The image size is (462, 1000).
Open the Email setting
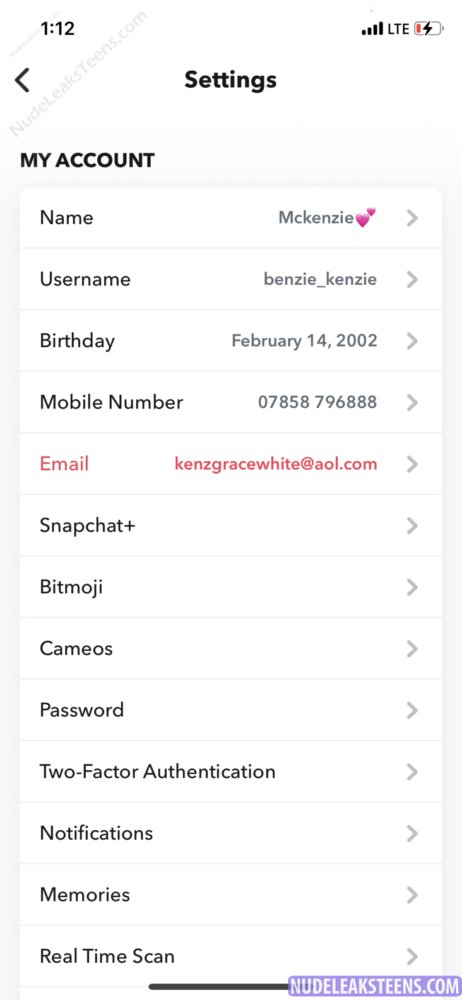(x=230, y=464)
